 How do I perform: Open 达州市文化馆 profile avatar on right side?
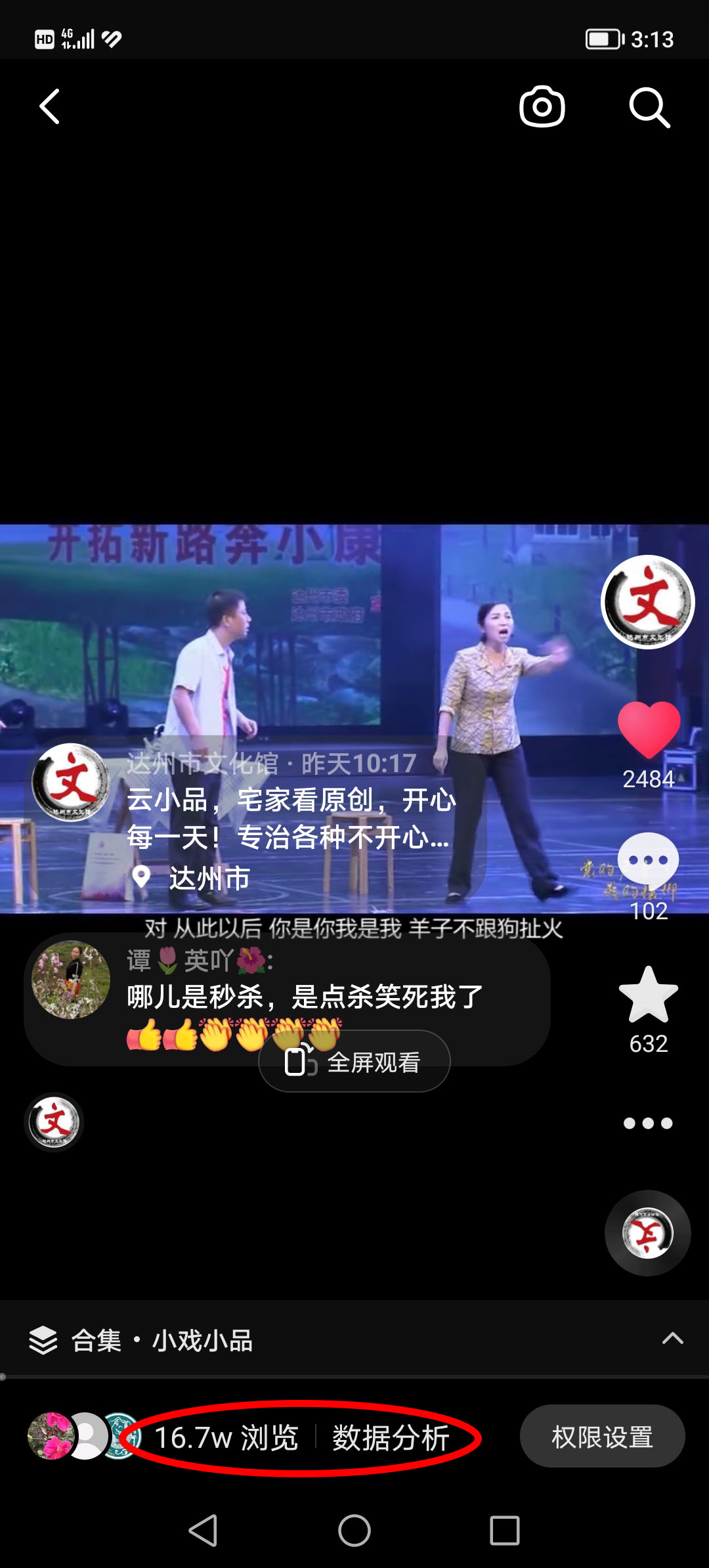(x=648, y=601)
